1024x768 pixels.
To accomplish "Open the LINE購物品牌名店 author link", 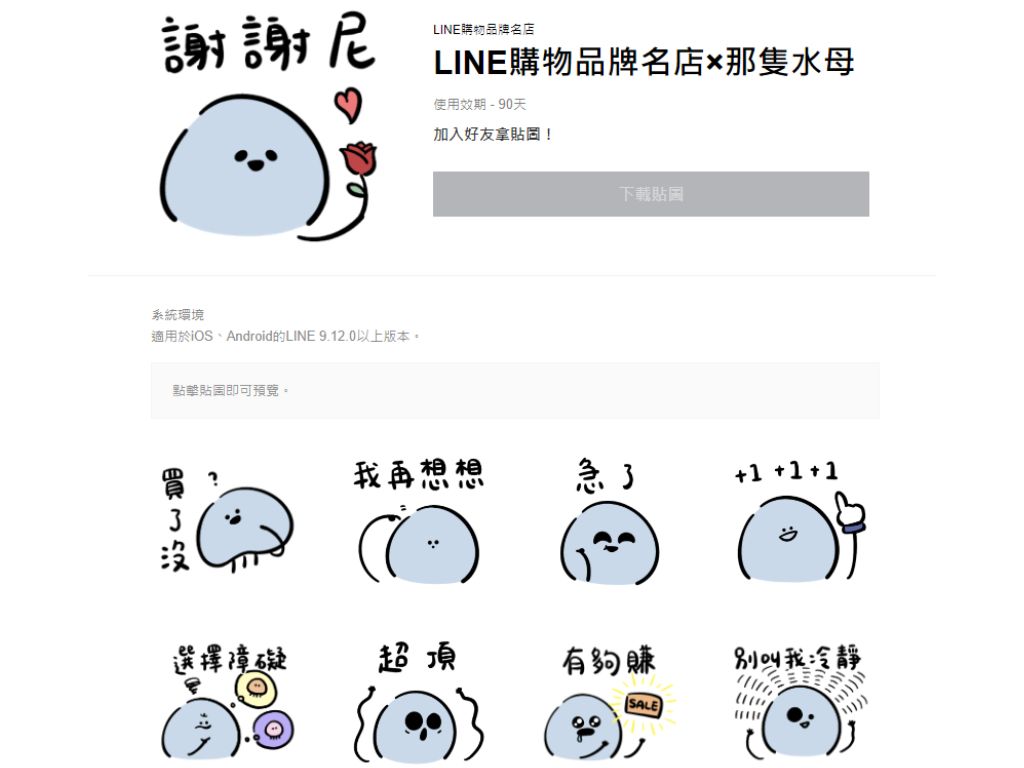I will pos(483,30).
